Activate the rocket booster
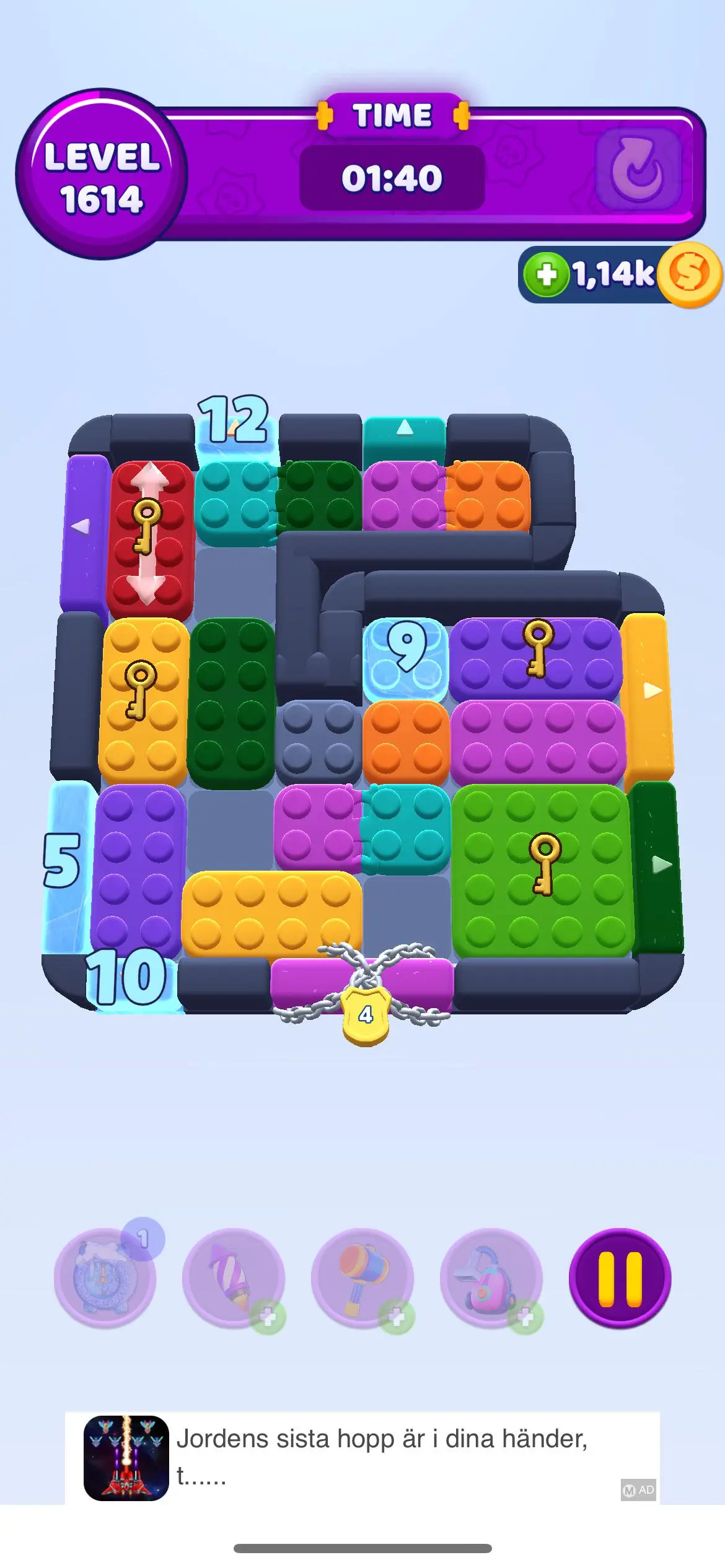725x1568 pixels. click(x=234, y=1277)
